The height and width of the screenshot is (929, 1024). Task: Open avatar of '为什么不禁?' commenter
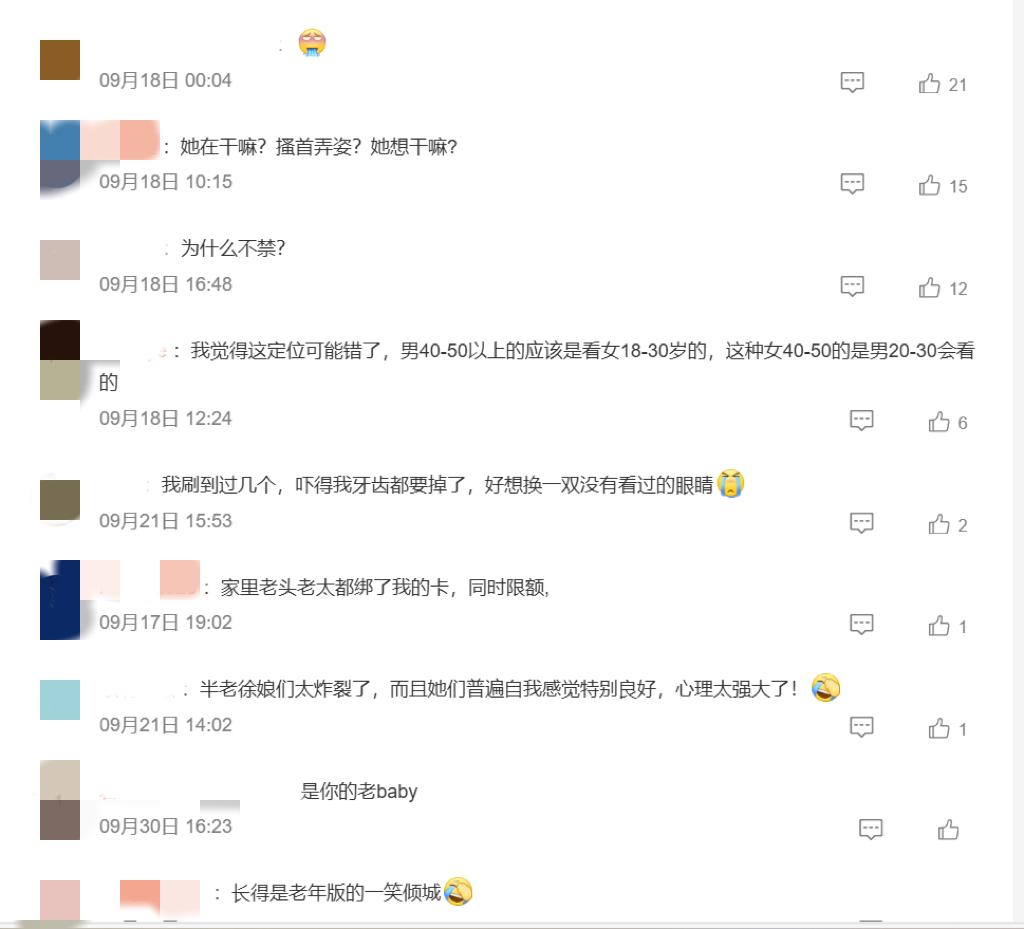click(60, 260)
